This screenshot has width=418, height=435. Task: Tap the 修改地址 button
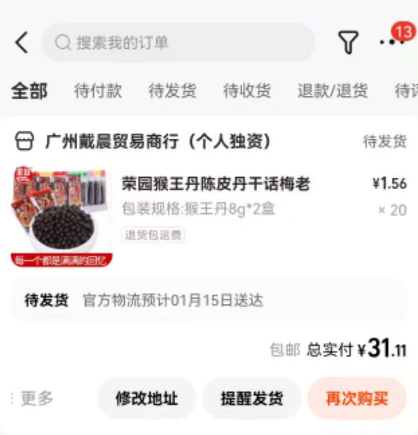147,398
